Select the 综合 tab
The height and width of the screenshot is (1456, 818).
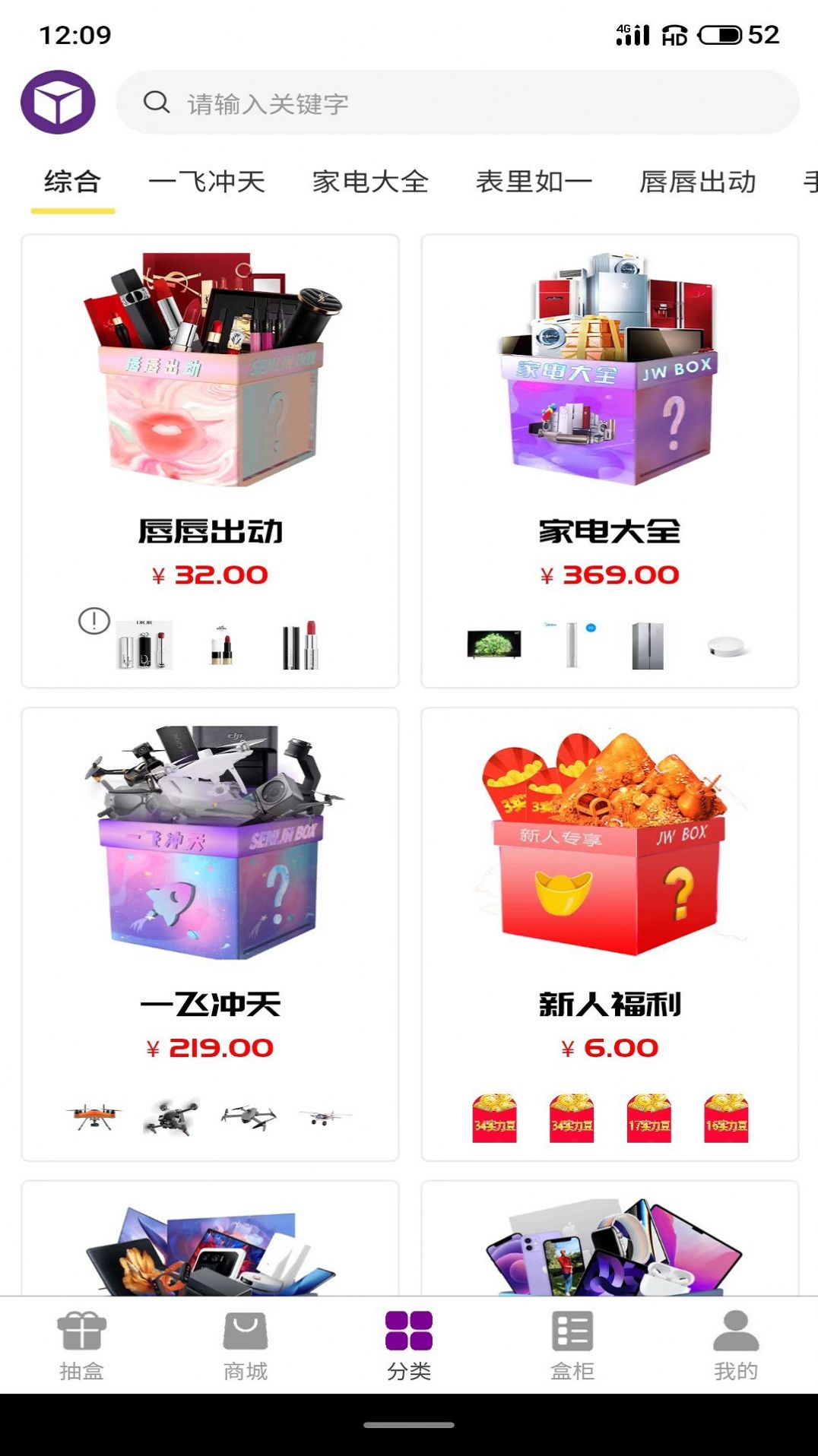(72, 182)
